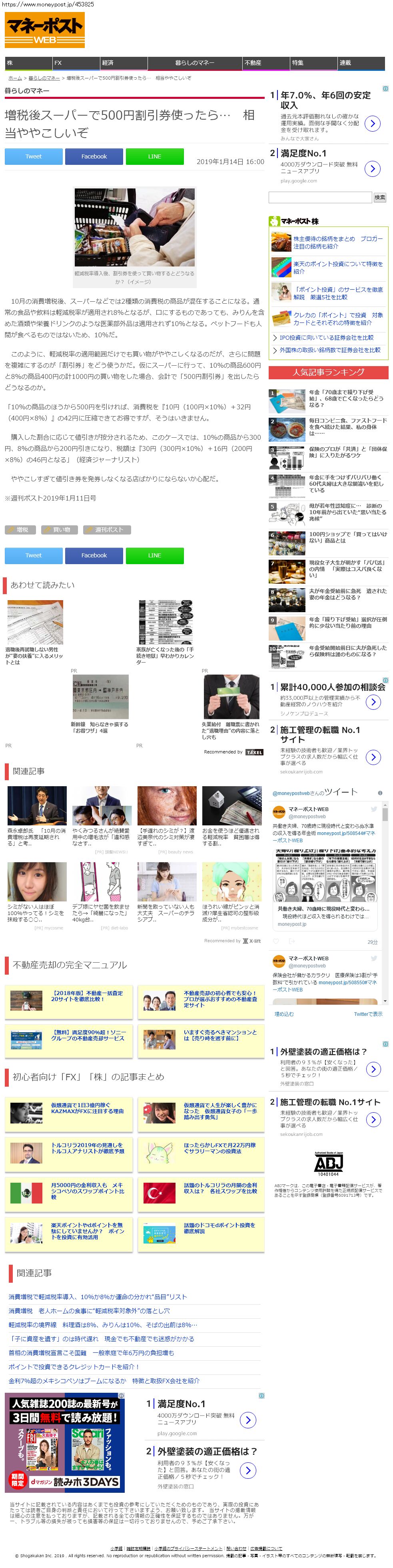
Task: Open 消費増税 老人ホームの食事 related link
Action: 89,1310
